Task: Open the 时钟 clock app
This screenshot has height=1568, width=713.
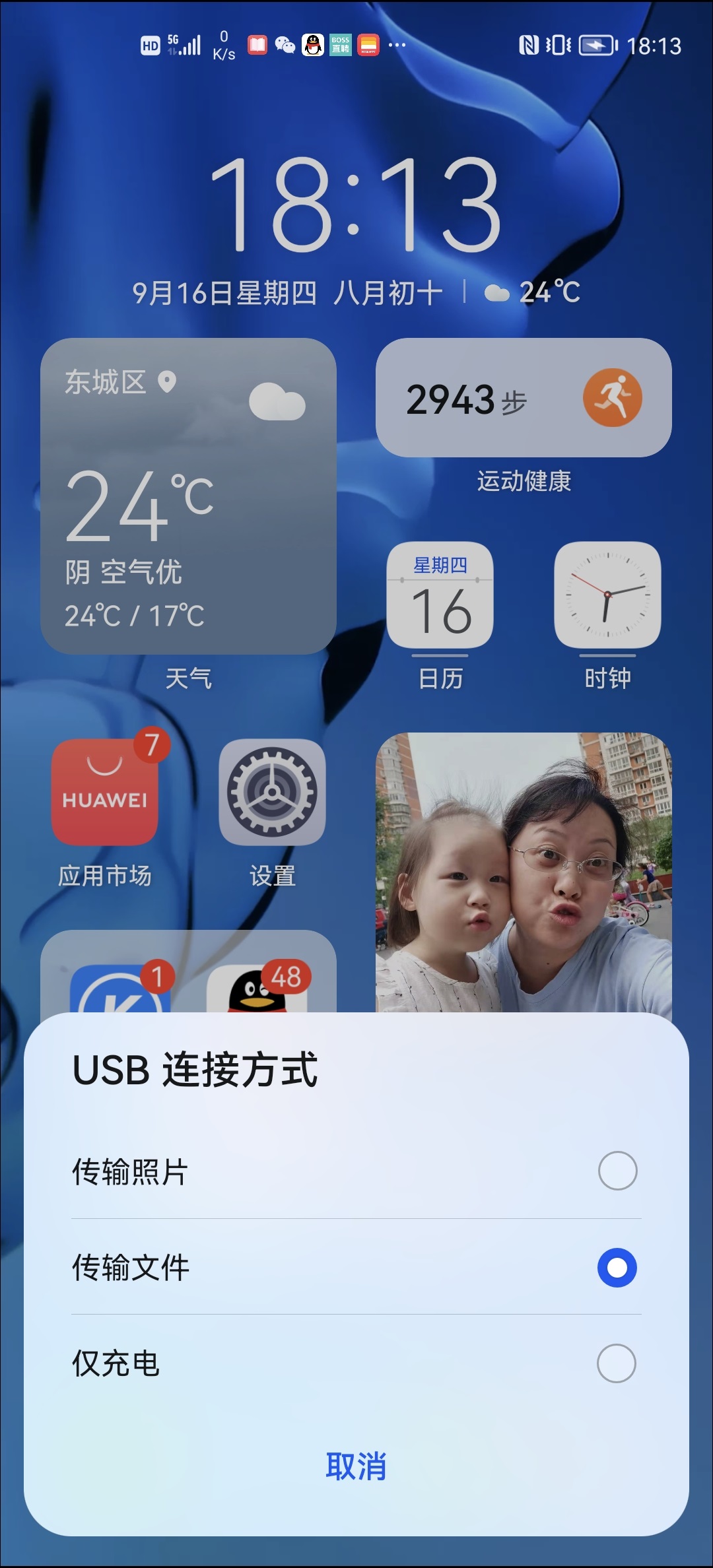Action: 607,595
